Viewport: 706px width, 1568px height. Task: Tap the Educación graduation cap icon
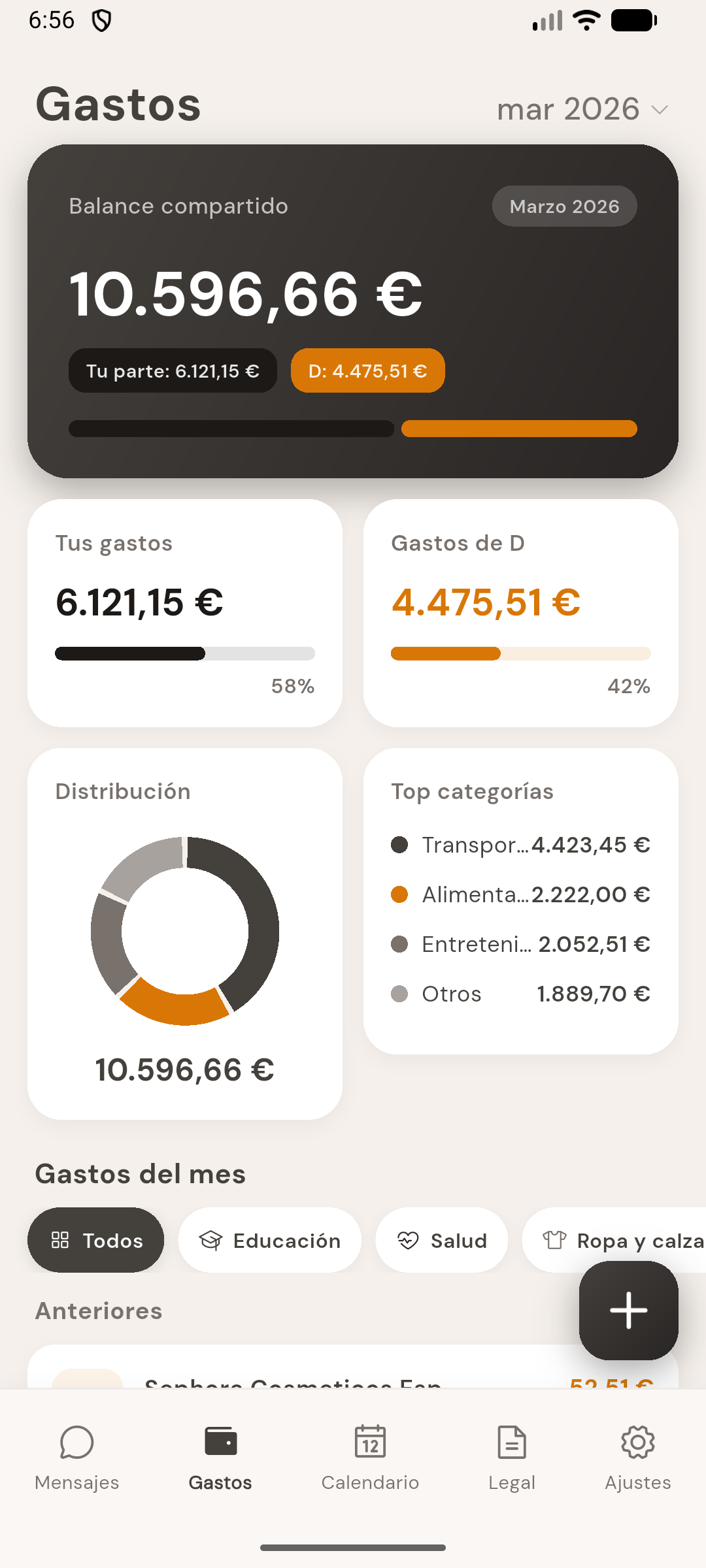point(210,1239)
